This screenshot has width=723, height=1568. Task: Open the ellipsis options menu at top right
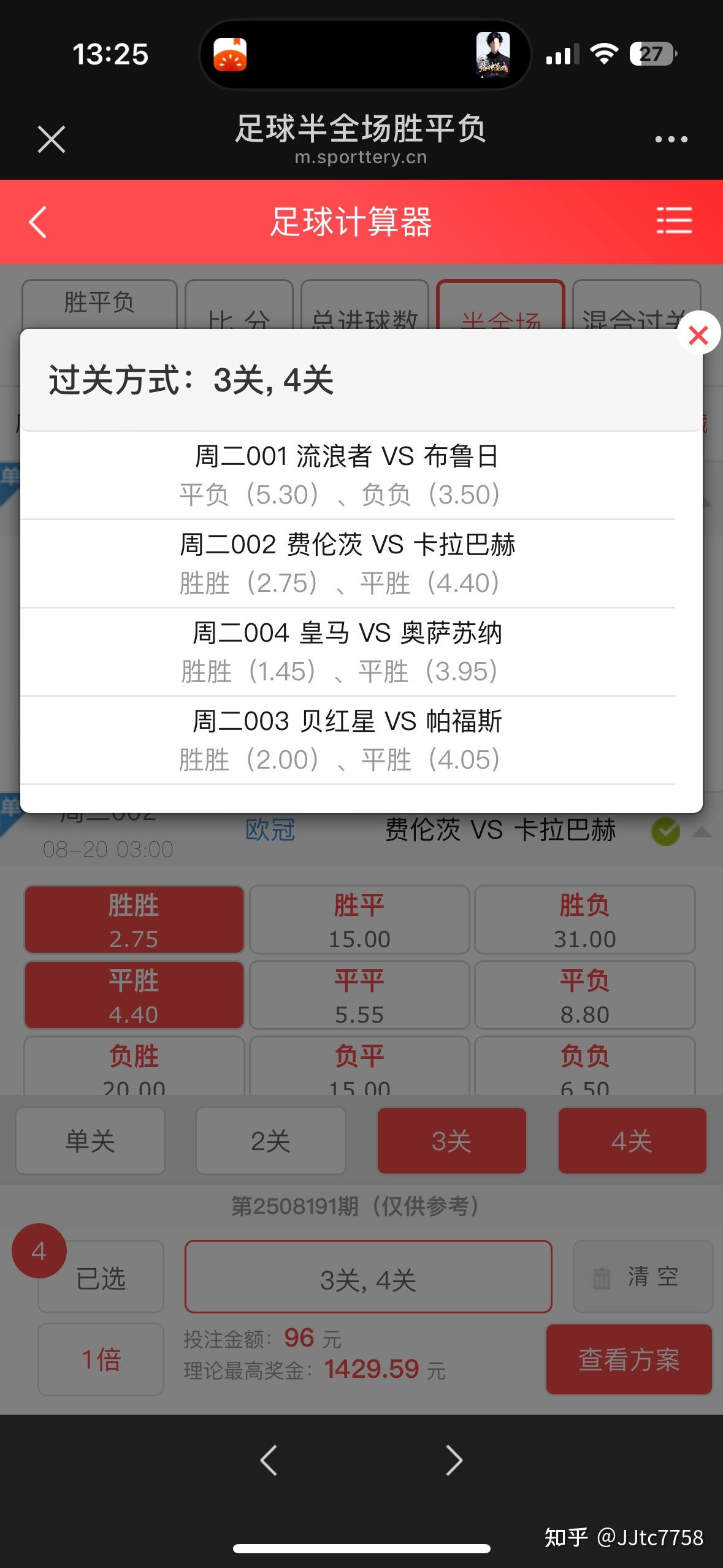pos(671,139)
